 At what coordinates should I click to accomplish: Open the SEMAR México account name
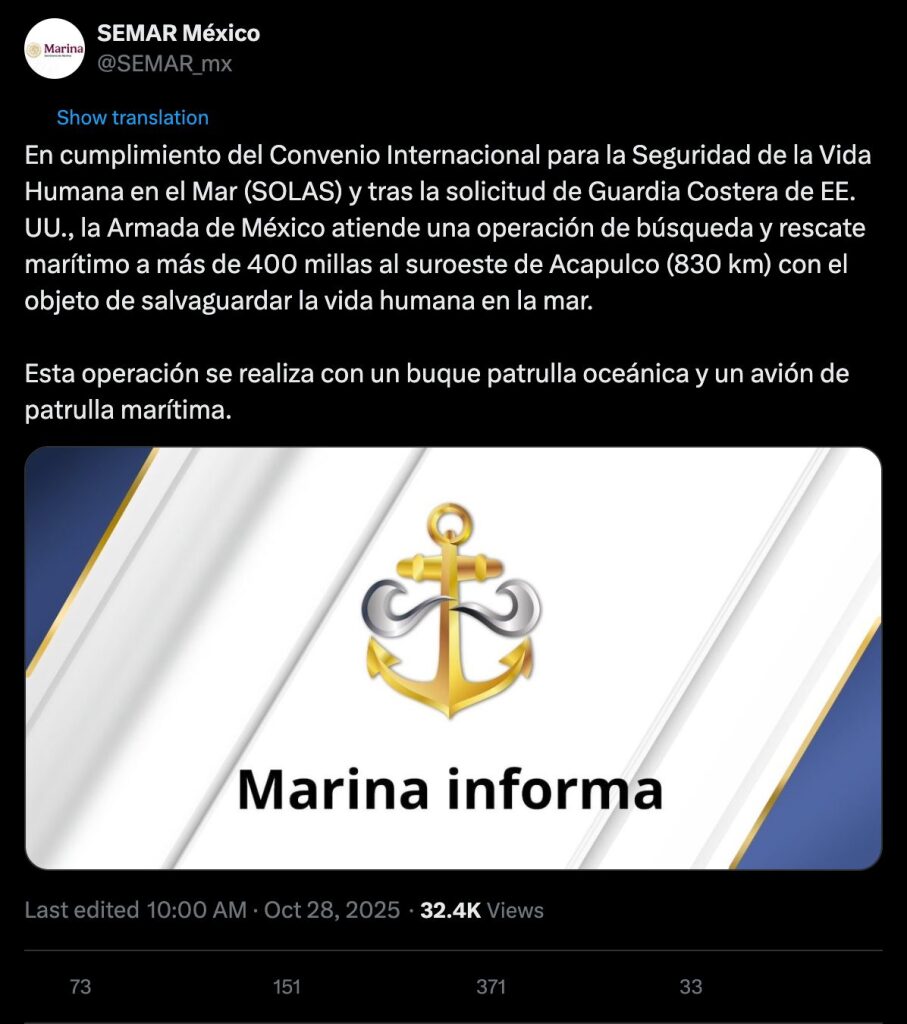pyautogui.click(x=178, y=33)
